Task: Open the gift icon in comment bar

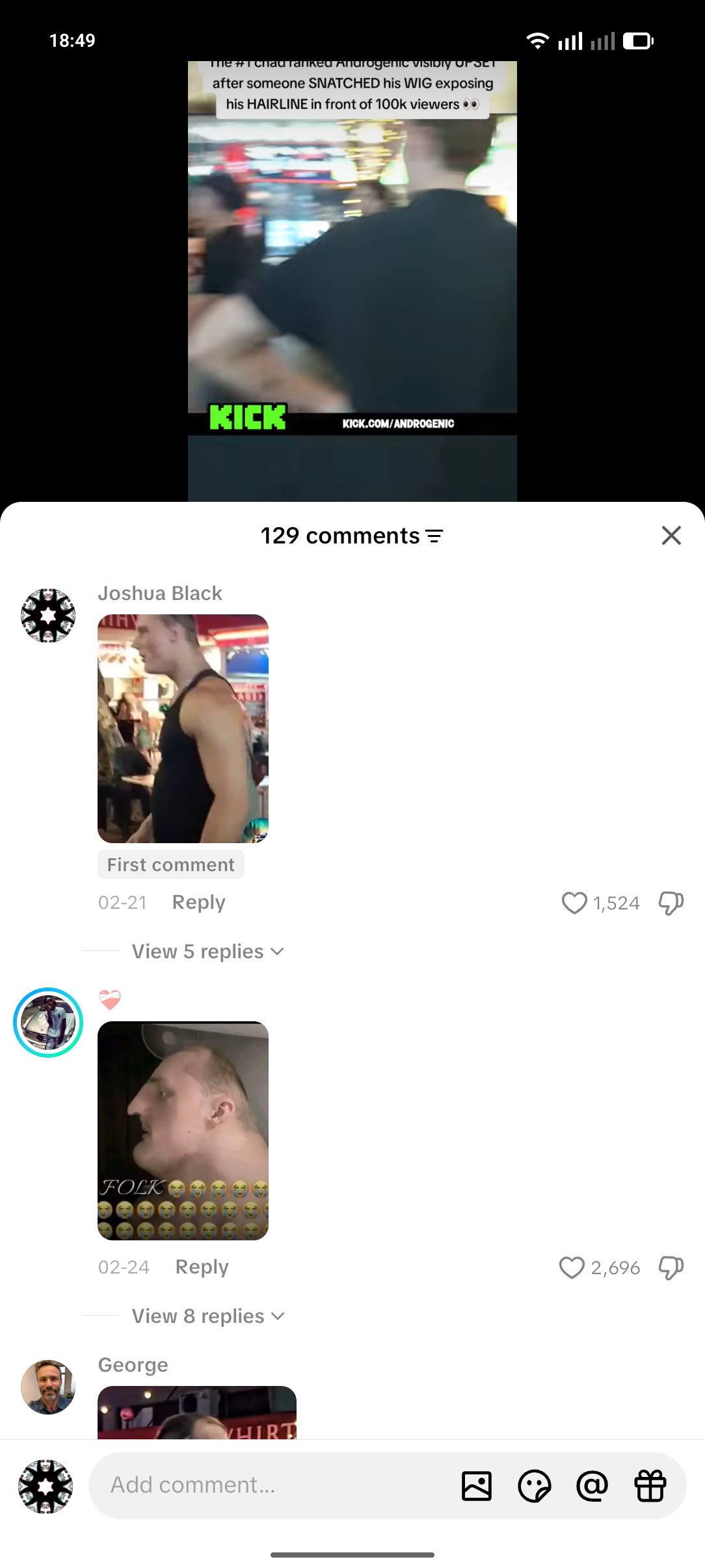Action: click(650, 1486)
